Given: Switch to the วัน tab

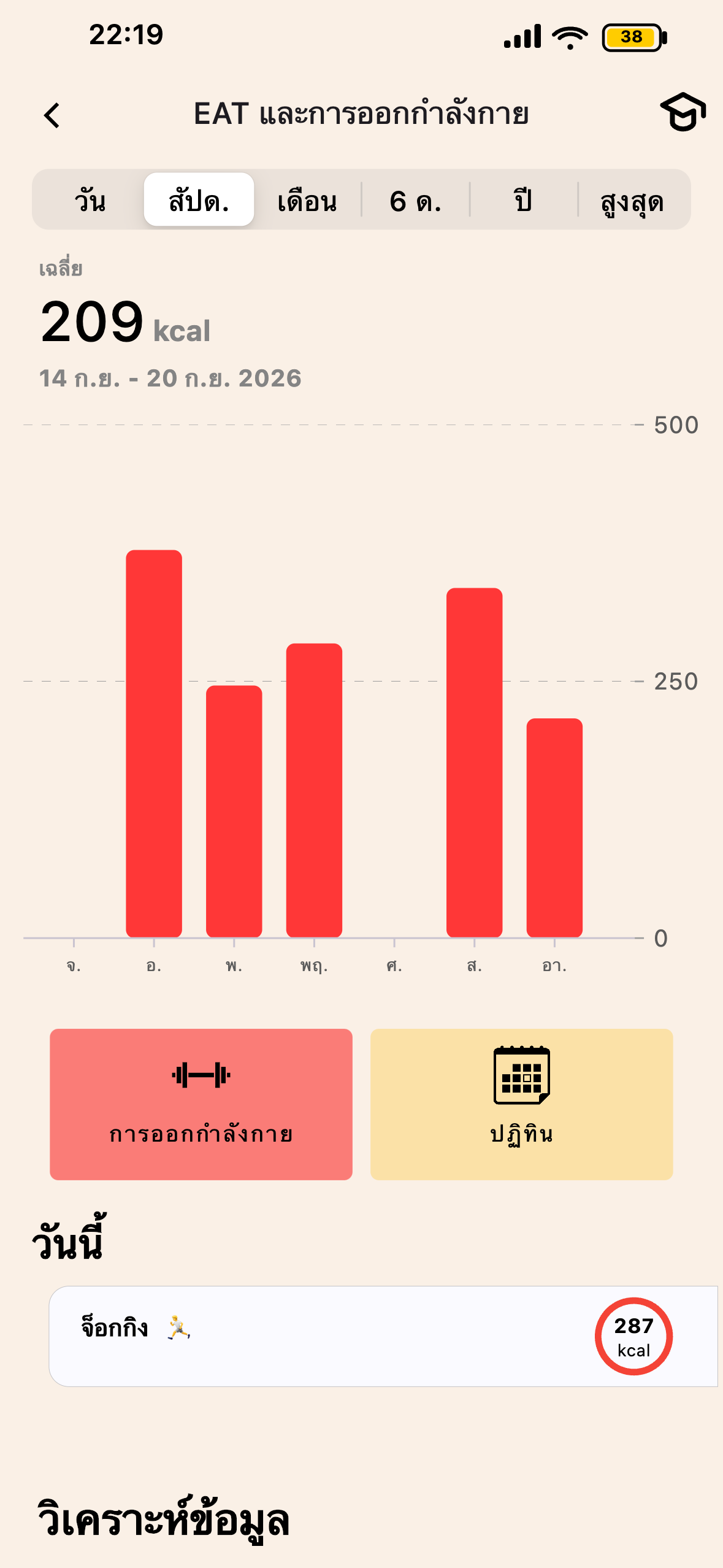Looking at the screenshot, I should pyautogui.click(x=90, y=200).
